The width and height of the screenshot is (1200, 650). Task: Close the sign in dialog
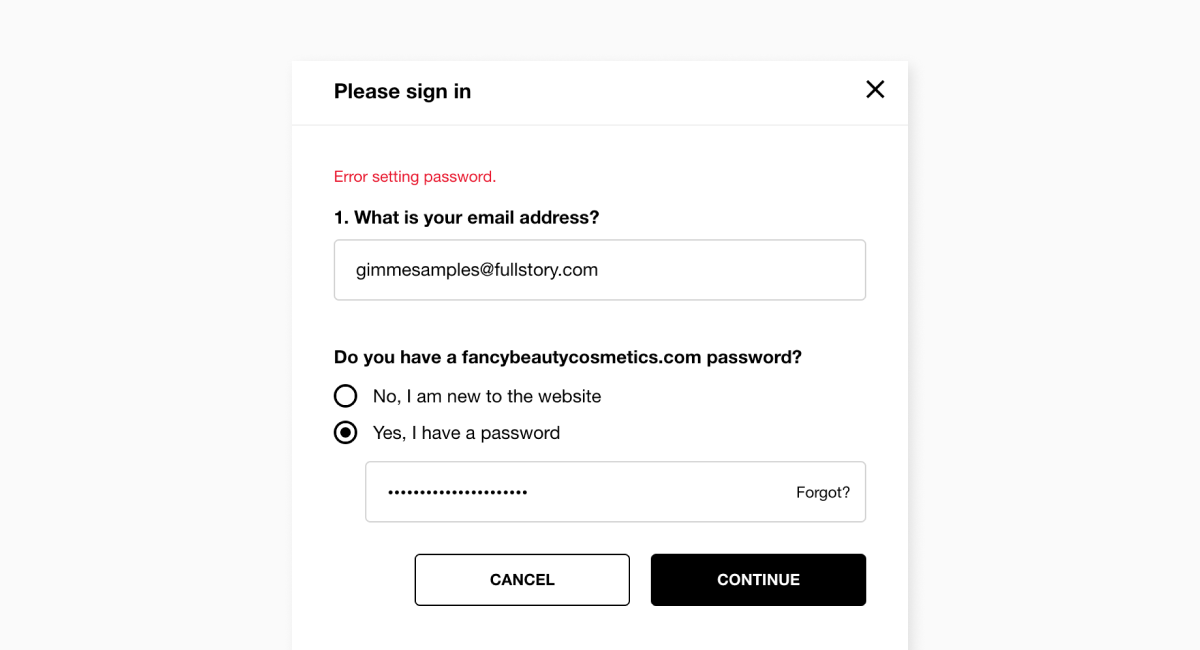click(x=875, y=90)
